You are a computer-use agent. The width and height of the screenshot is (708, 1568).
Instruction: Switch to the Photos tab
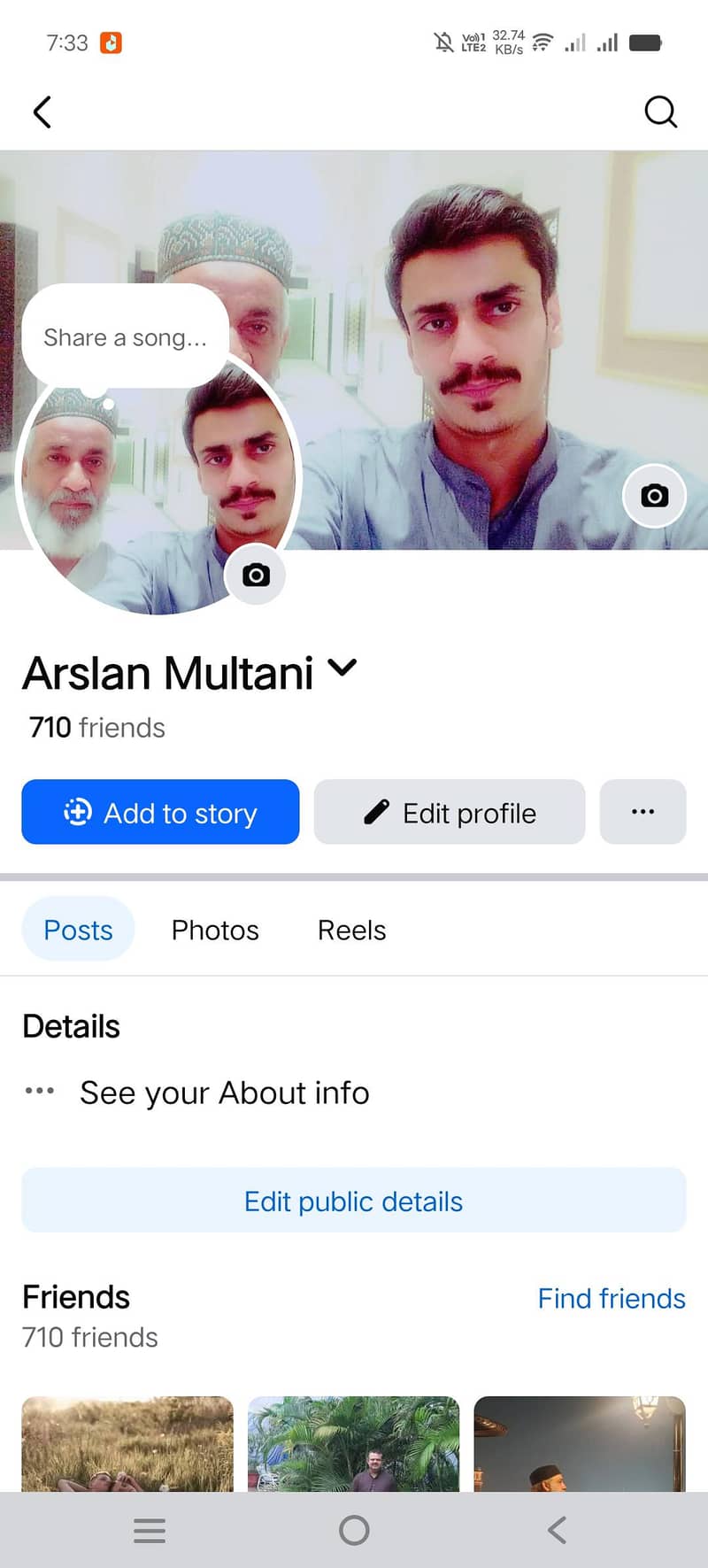click(215, 930)
